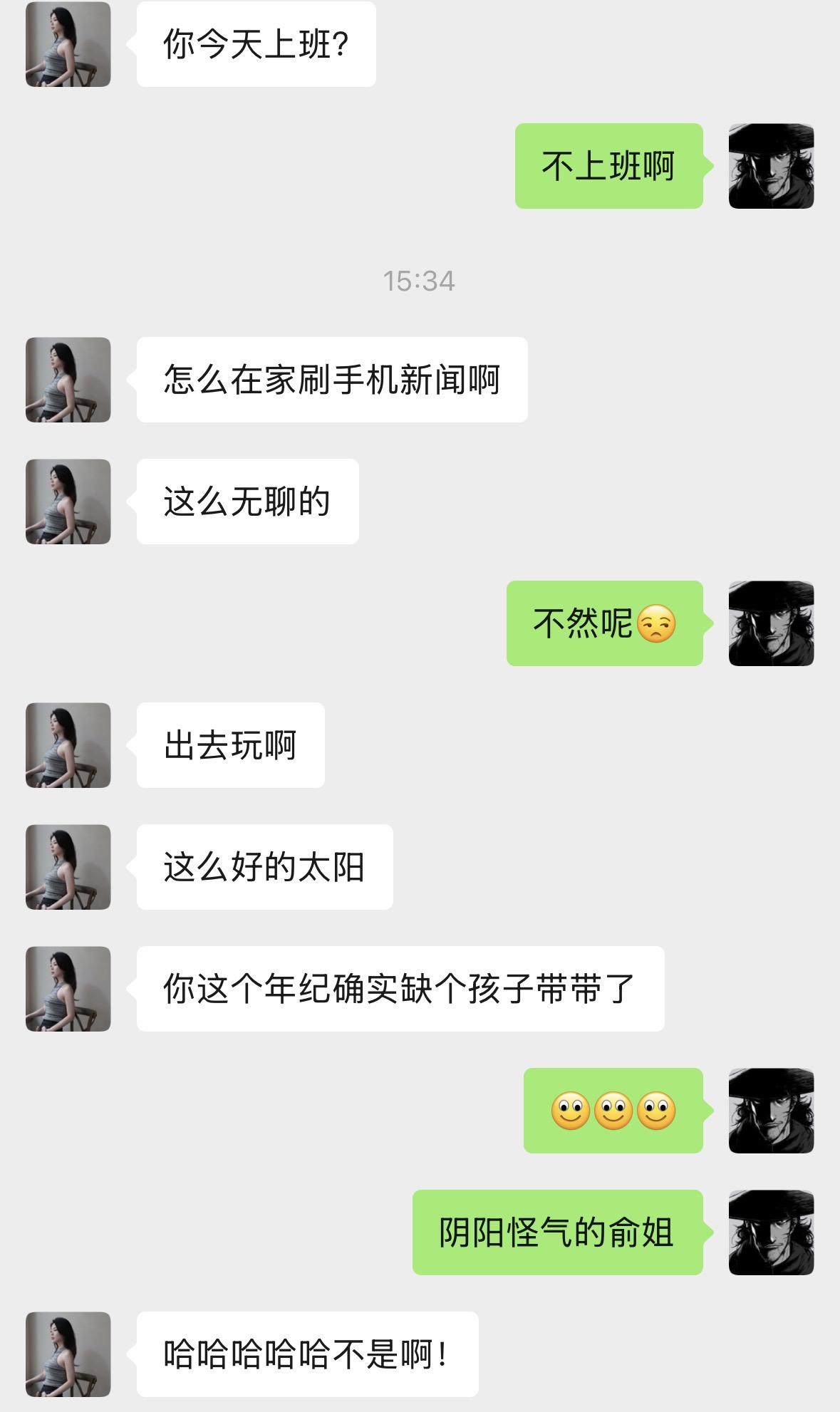
Task: Tap the avatar beside "哈哈哈哈哈不是啊!"
Action: click(68, 1354)
